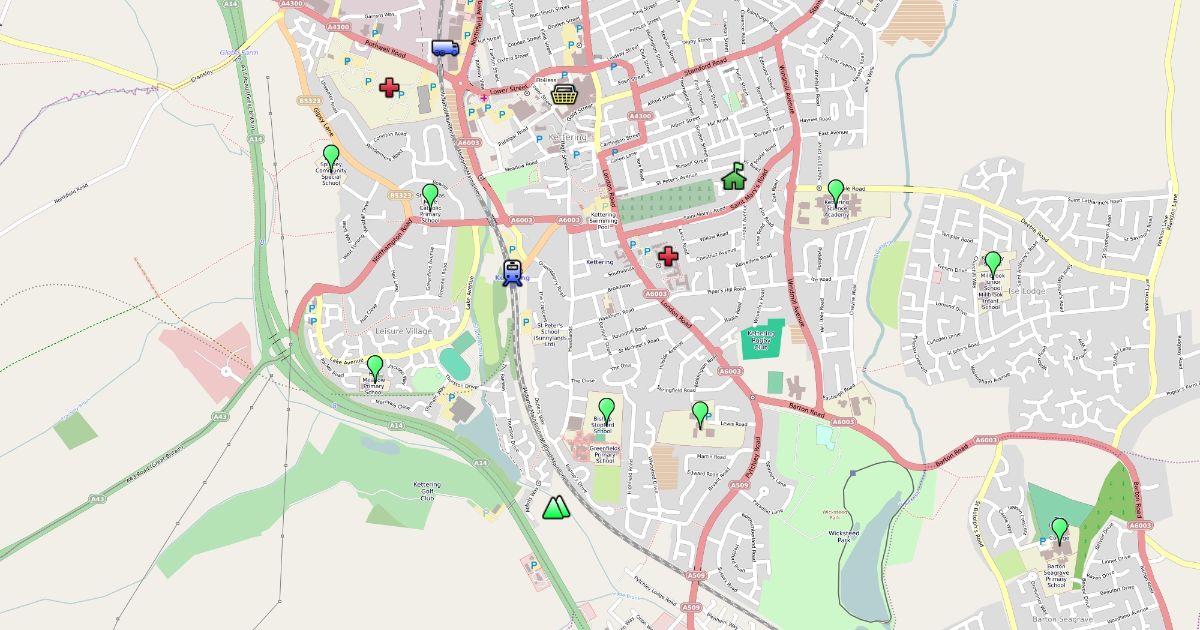Tap the red cross near Gipsy Lane
Viewport: 1200px width, 630px height.
tap(389, 88)
